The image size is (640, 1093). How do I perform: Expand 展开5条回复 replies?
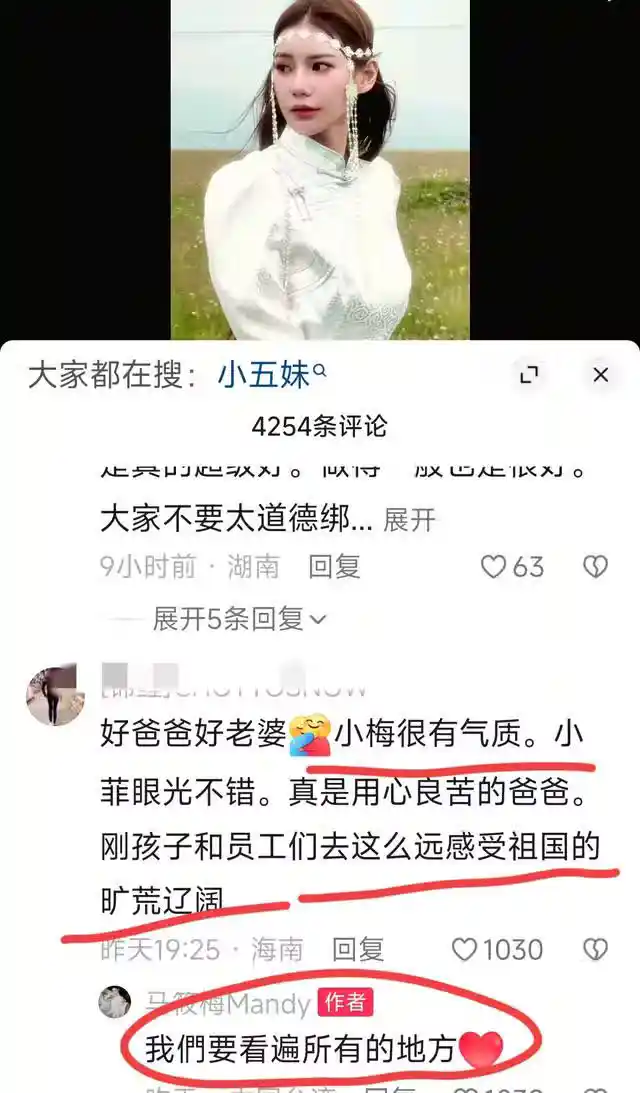[238, 619]
